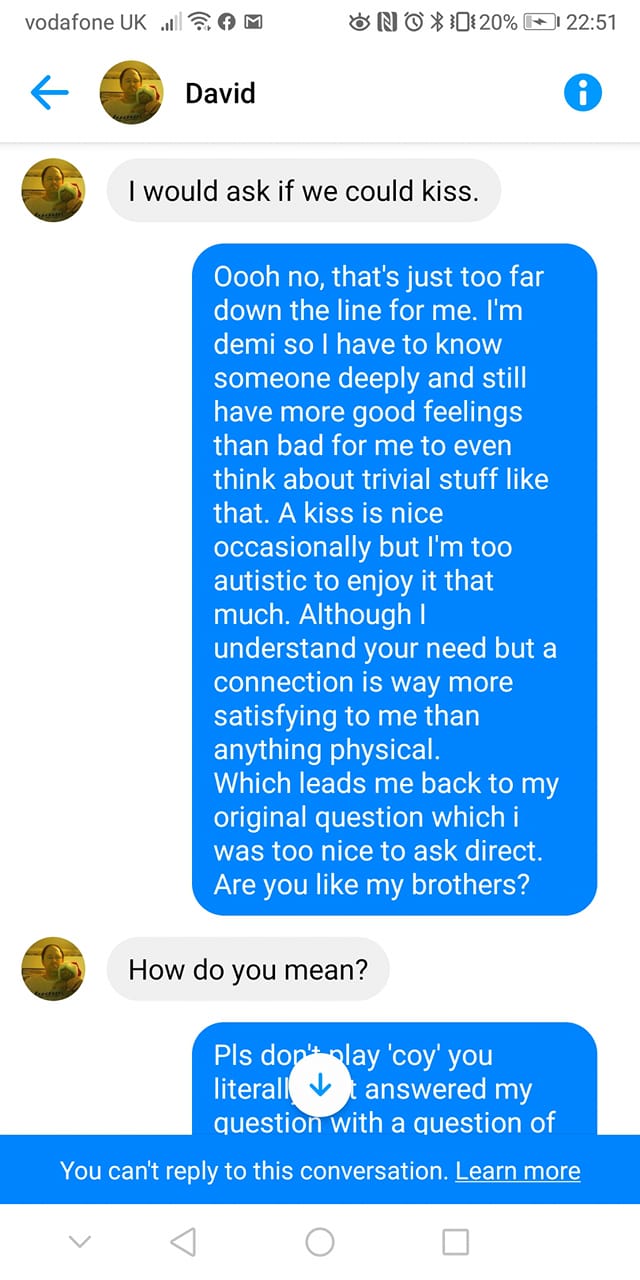Open the Learn more link
Image resolution: width=640 pixels, height=1280 pixels.
pyautogui.click(x=517, y=1171)
